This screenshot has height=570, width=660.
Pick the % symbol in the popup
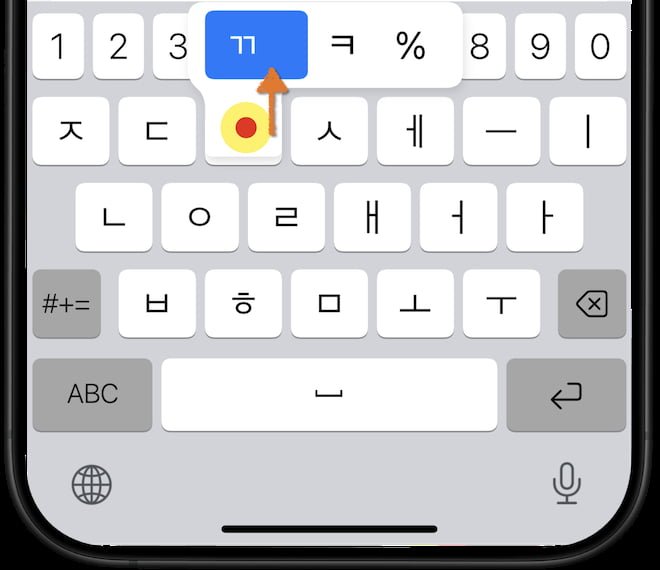point(411,45)
